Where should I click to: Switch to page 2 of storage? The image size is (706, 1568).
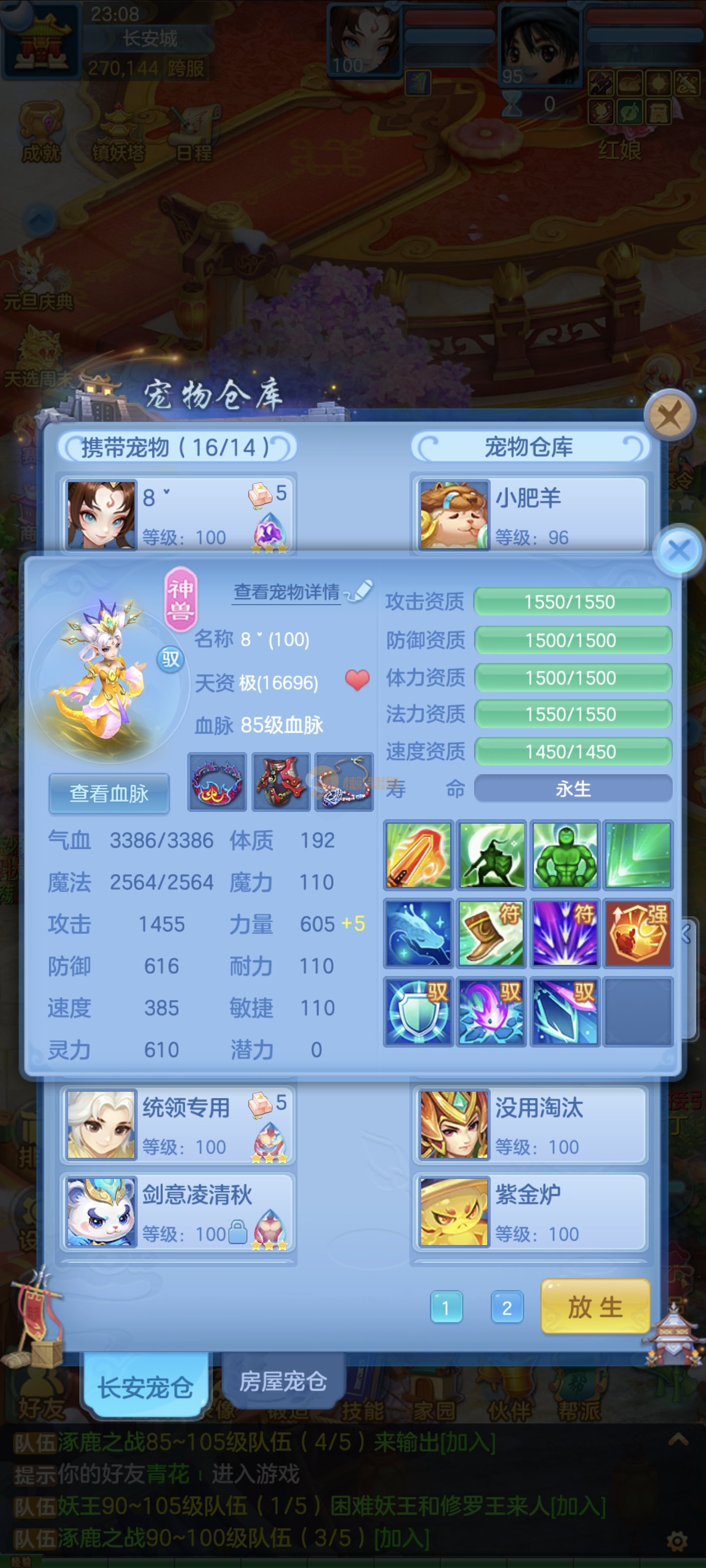tap(506, 1307)
